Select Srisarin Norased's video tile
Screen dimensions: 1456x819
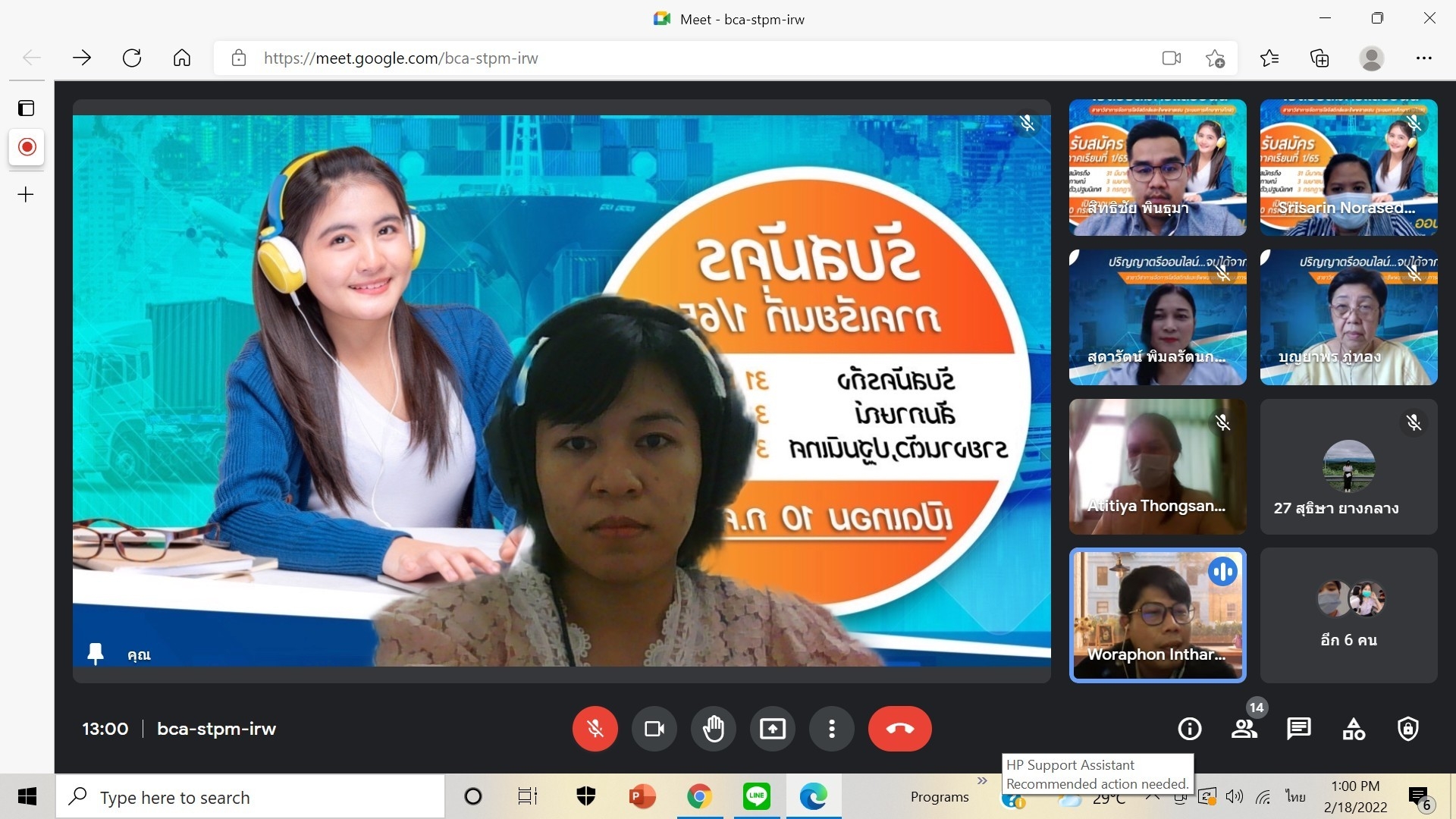coord(1348,168)
